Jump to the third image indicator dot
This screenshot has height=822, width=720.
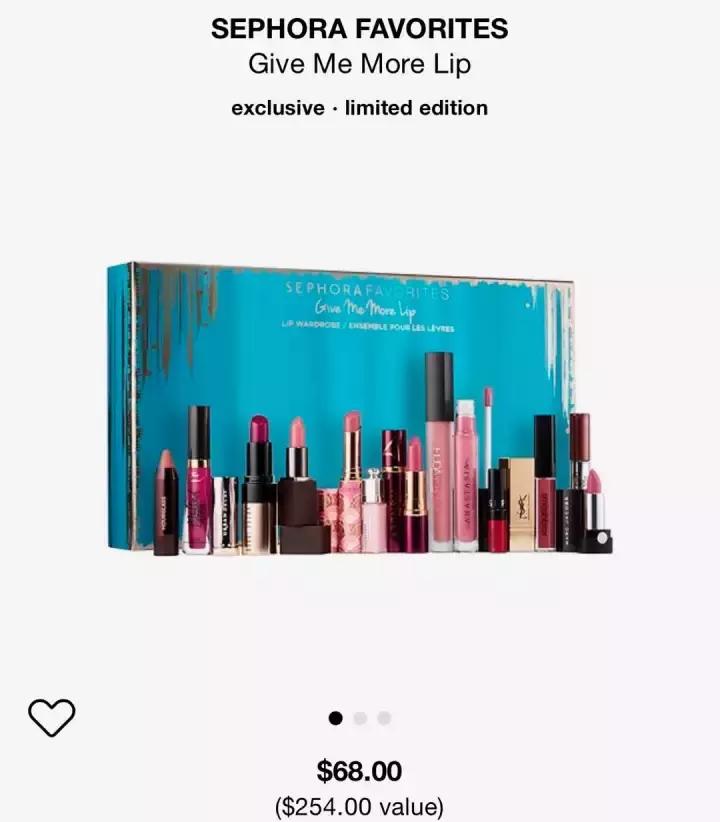click(384, 718)
